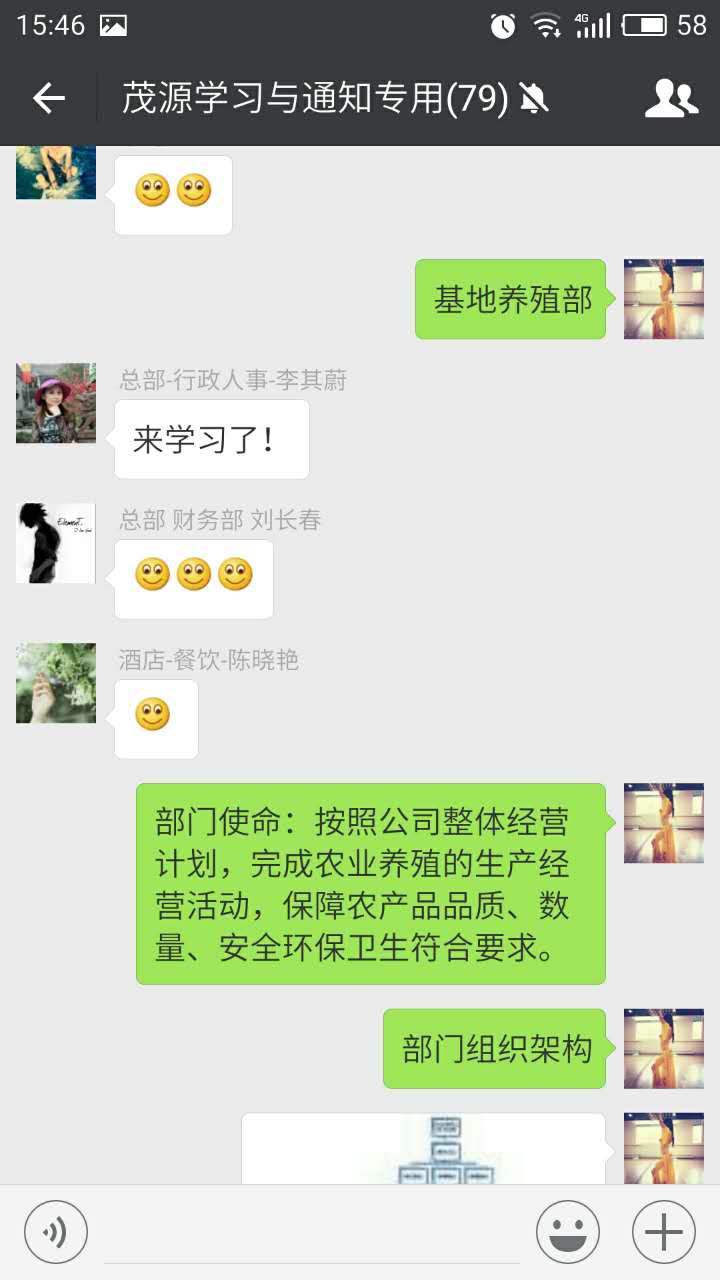Tap own avatar beside 基地养殖部 message
The image size is (720, 1280).
point(663,299)
